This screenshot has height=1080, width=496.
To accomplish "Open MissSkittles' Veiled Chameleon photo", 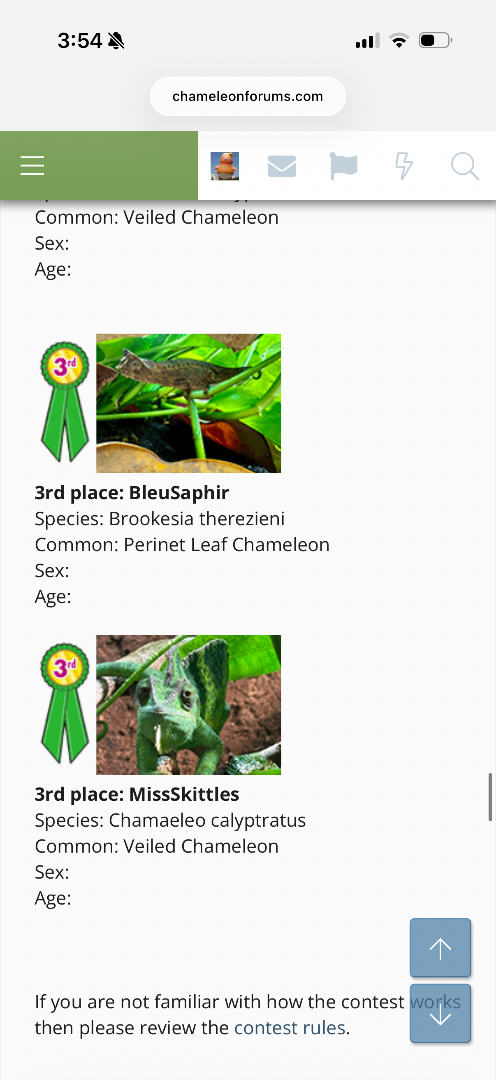I will (x=189, y=705).
